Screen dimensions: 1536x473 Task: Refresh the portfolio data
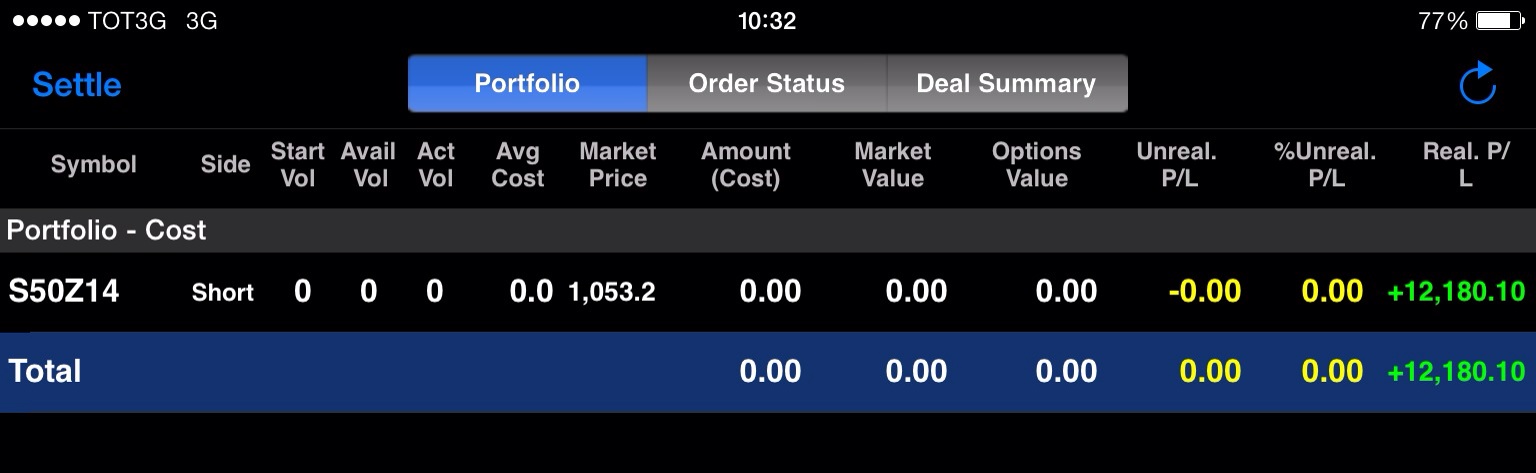point(1477,84)
